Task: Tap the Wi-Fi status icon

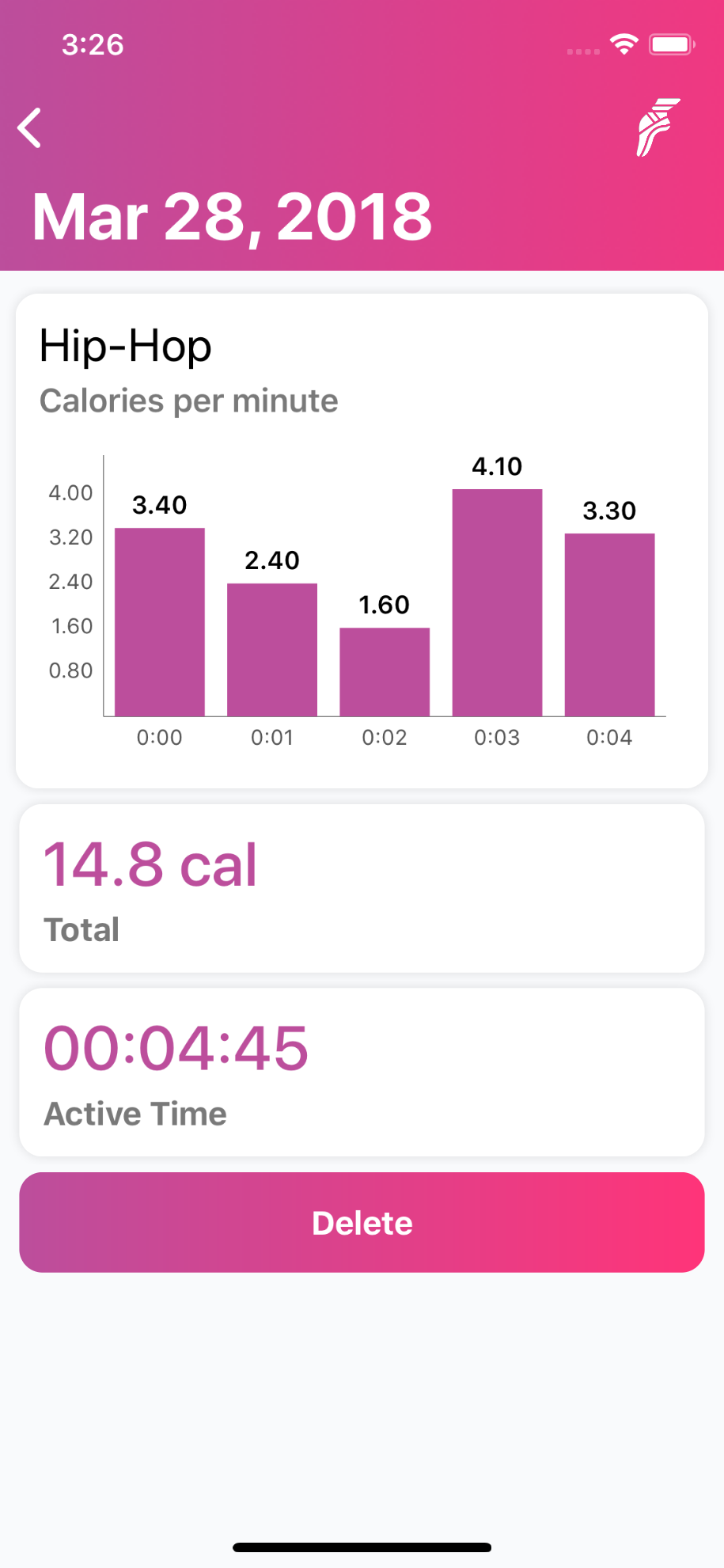Action: [624, 45]
